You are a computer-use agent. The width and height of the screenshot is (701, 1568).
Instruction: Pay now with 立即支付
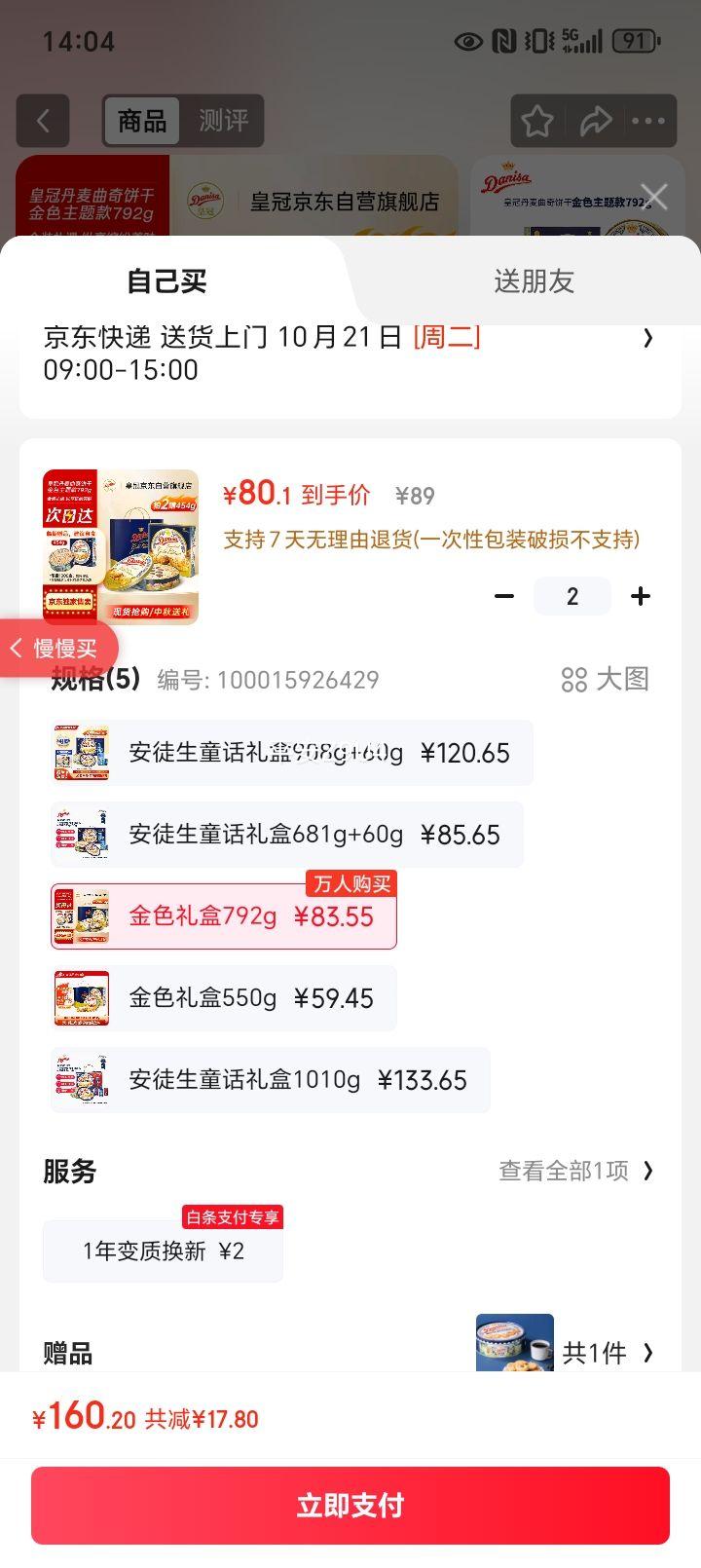[x=350, y=1505]
